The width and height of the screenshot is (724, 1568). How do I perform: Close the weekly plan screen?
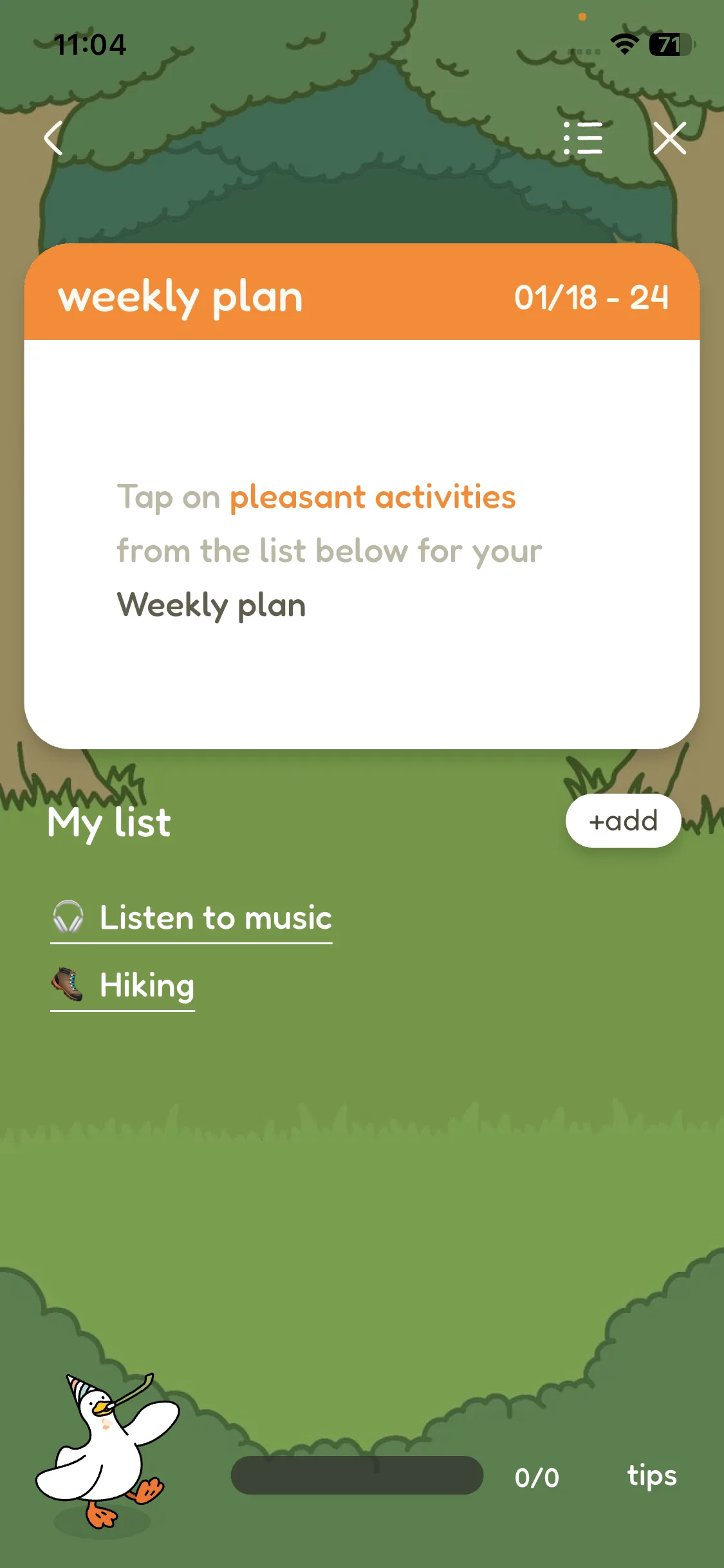point(669,138)
